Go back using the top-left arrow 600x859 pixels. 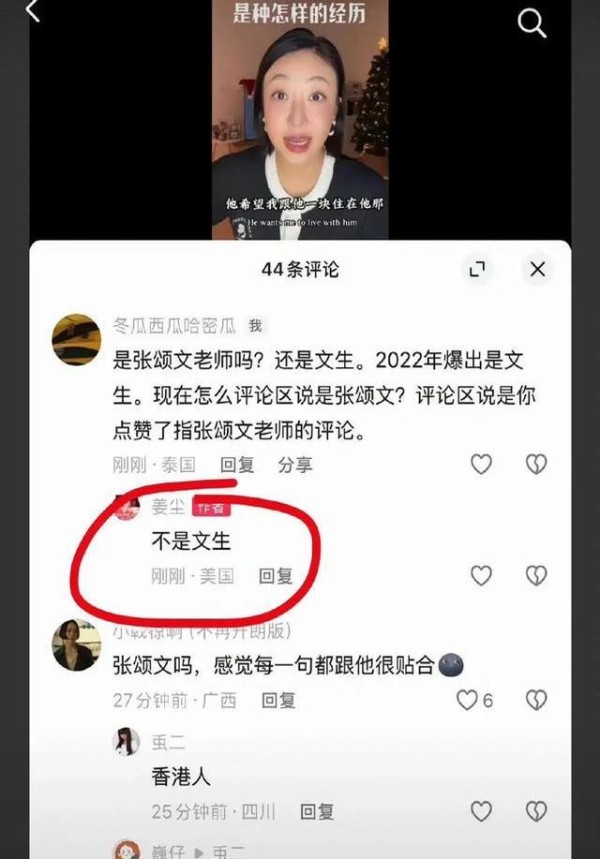[x=33, y=12]
